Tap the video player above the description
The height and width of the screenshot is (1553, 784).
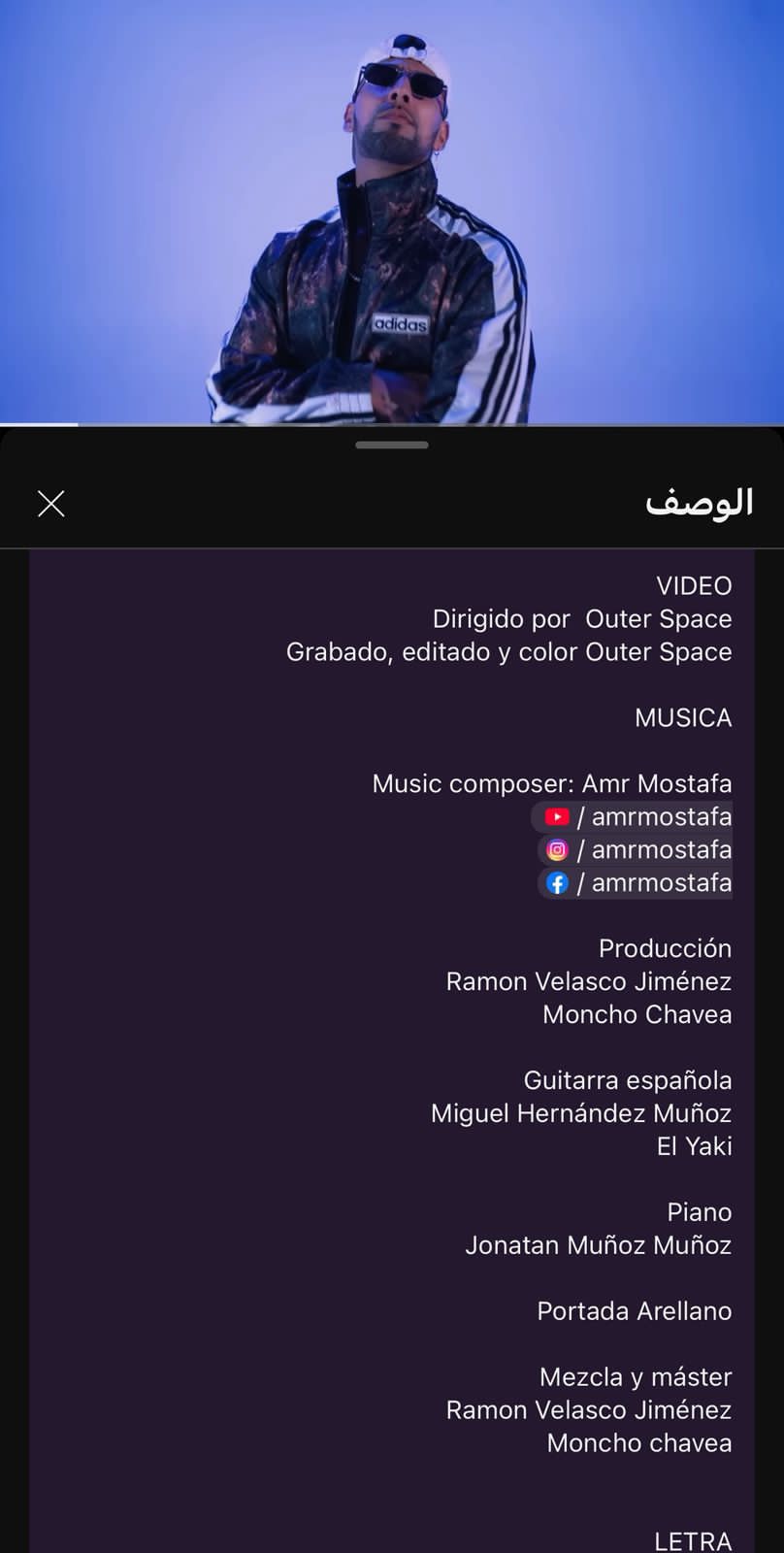point(392,212)
